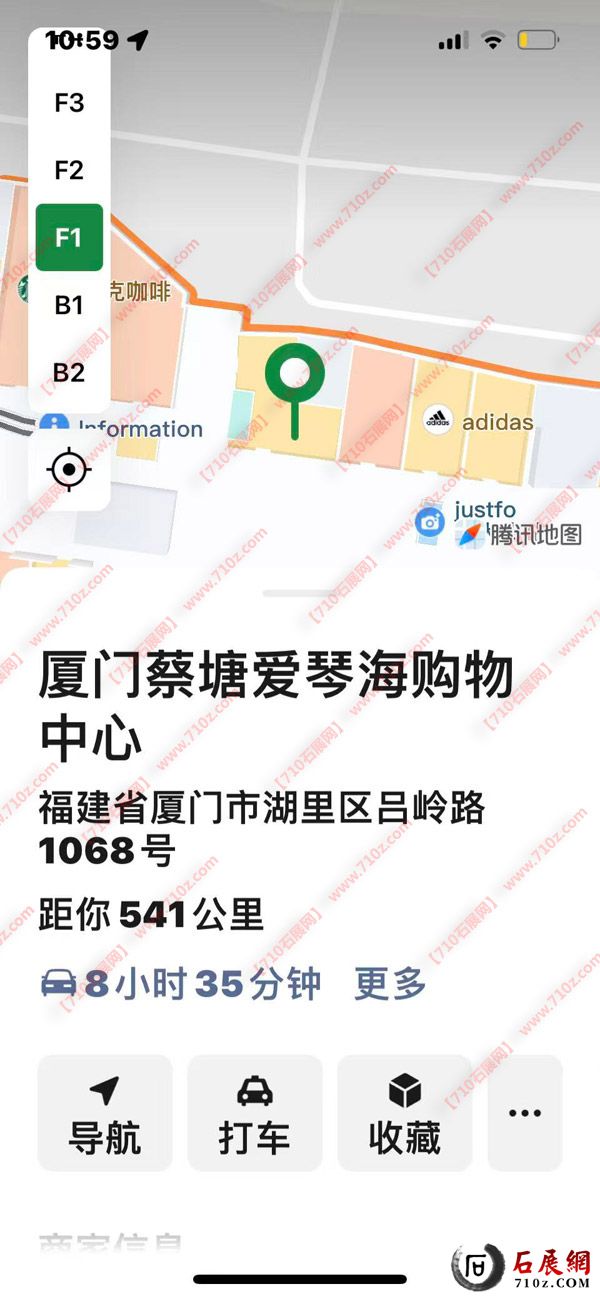Start navigation with 导航 button
Image resolution: width=600 pixels, height=1299 pixels.
coord(105,1113)
